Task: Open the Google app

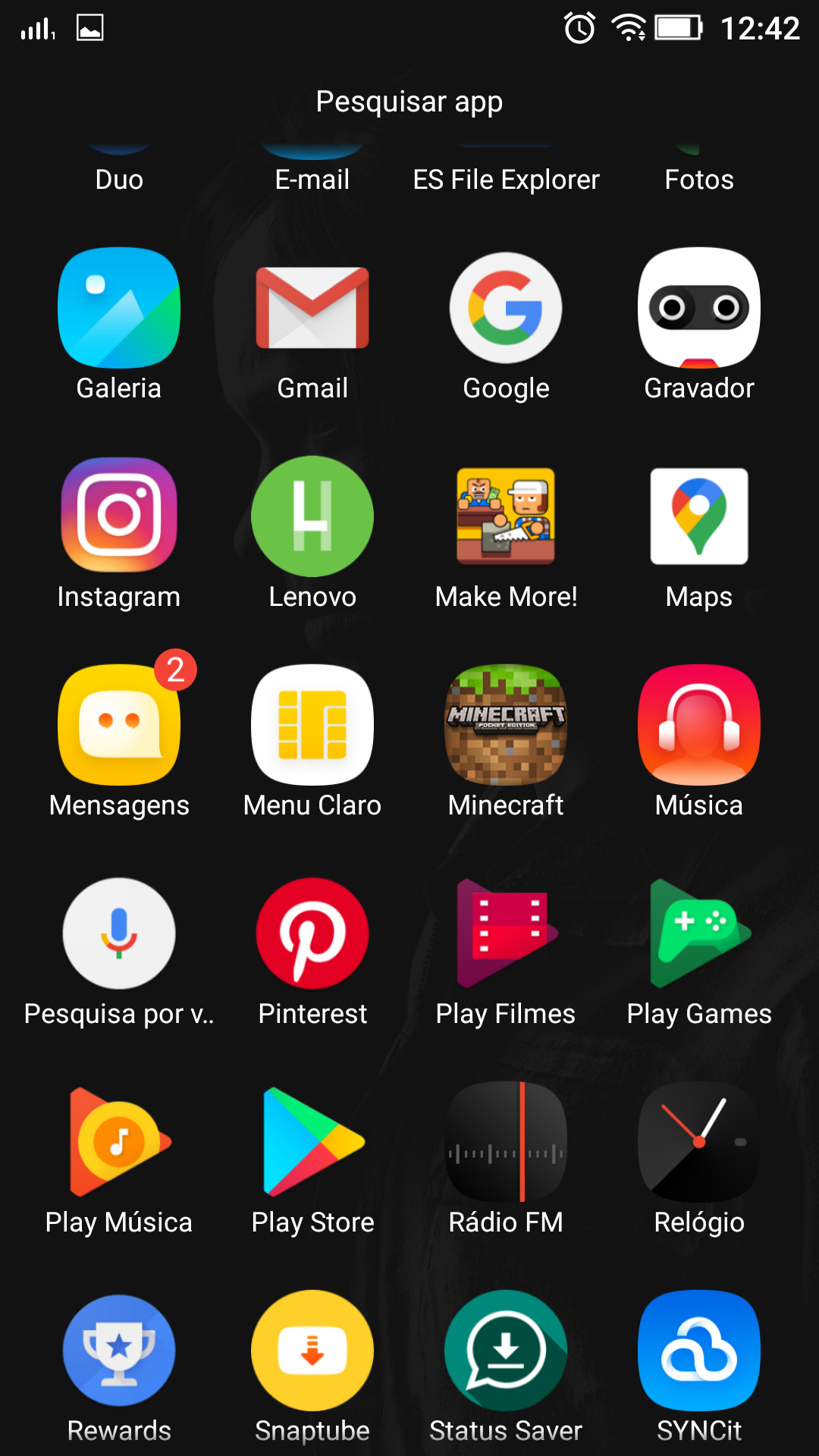Action: pyautogui.click(x=506, y=308)
